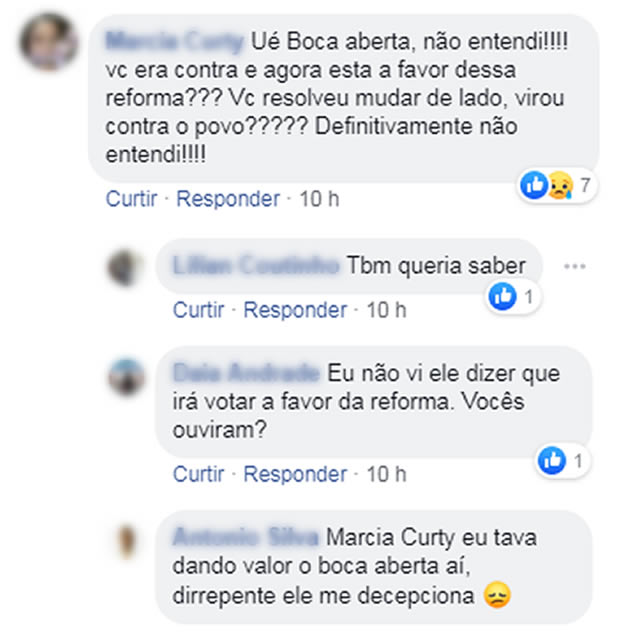View the like count on "Vocês ouviram?" comment
Image resolution: width=630 pixels, height=635 pixels.
click(564, 460)
